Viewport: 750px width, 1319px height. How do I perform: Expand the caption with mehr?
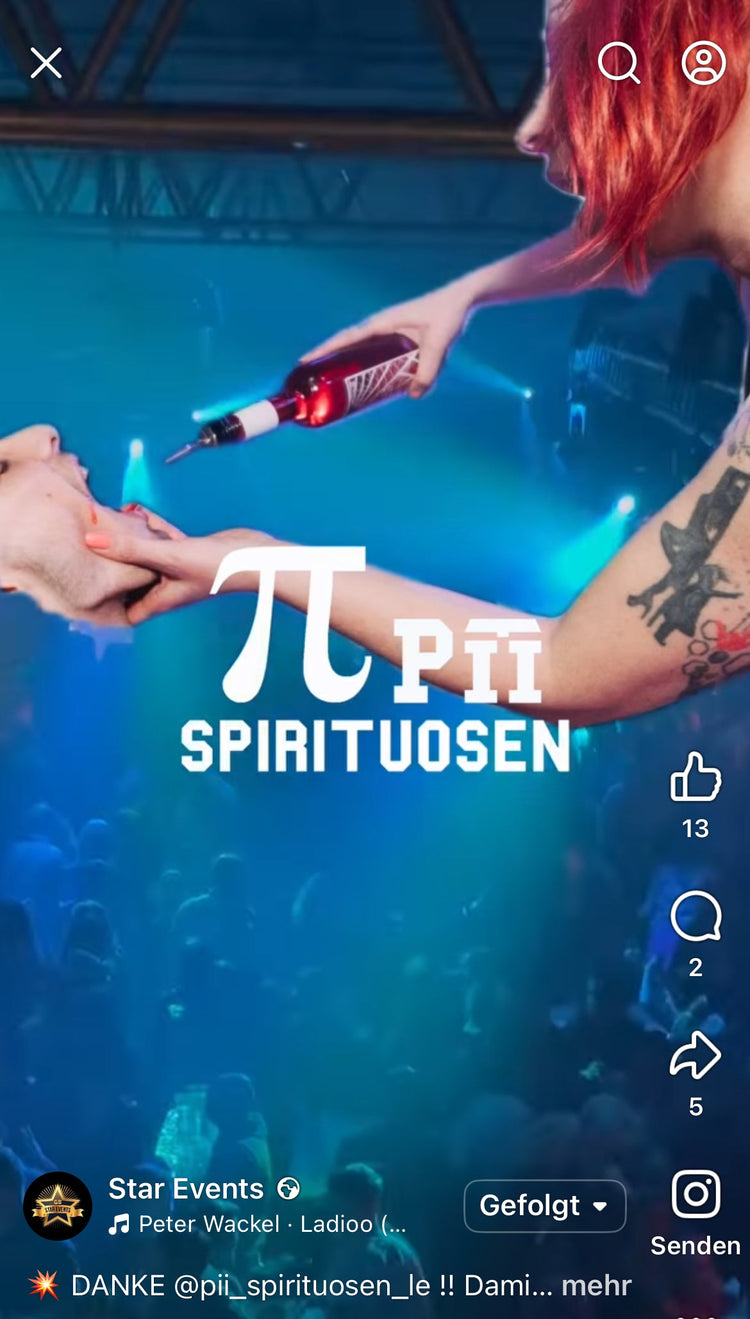point(596,1285)
